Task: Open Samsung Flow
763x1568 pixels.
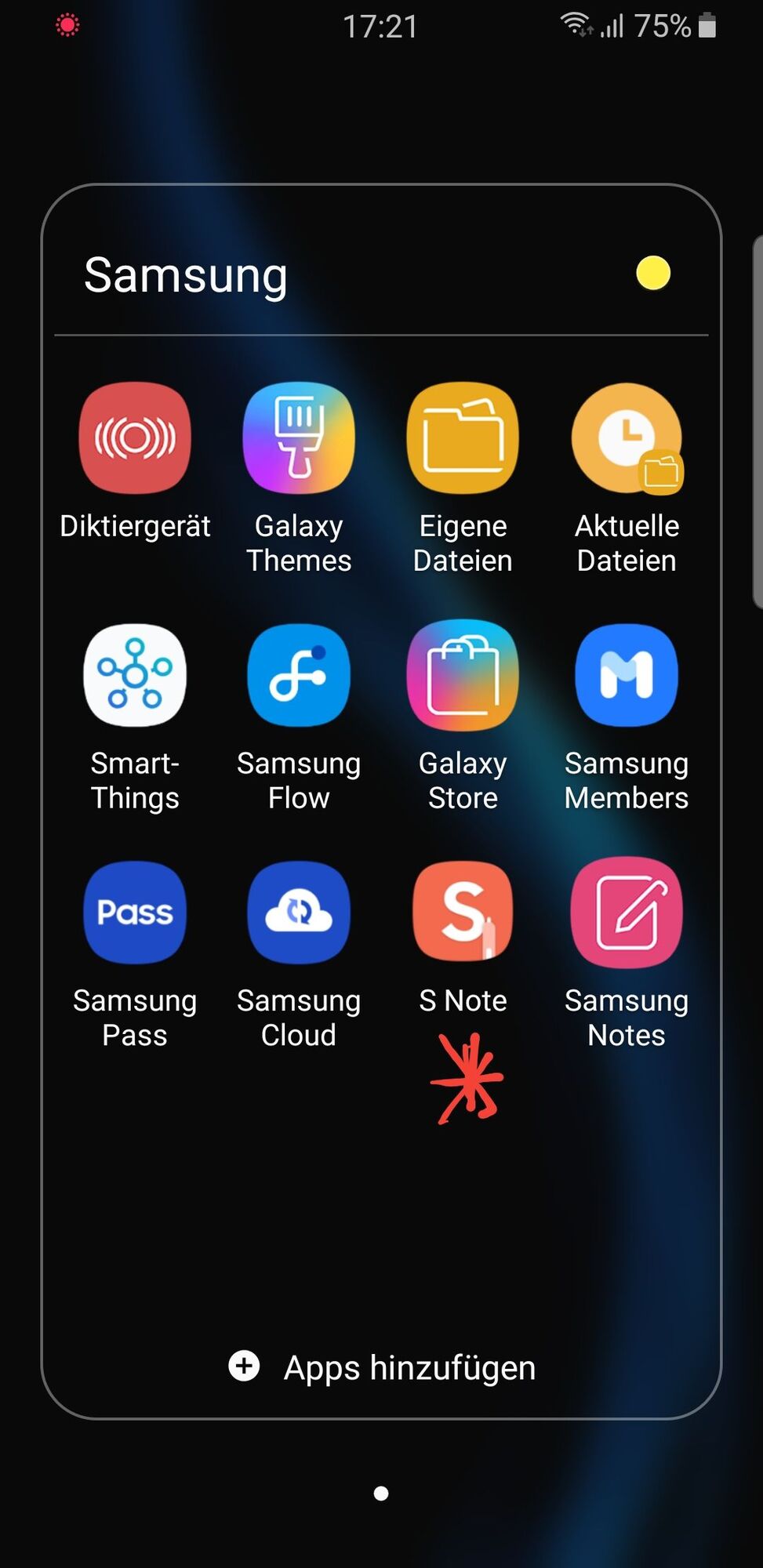Action: click(x=299, y=675)
